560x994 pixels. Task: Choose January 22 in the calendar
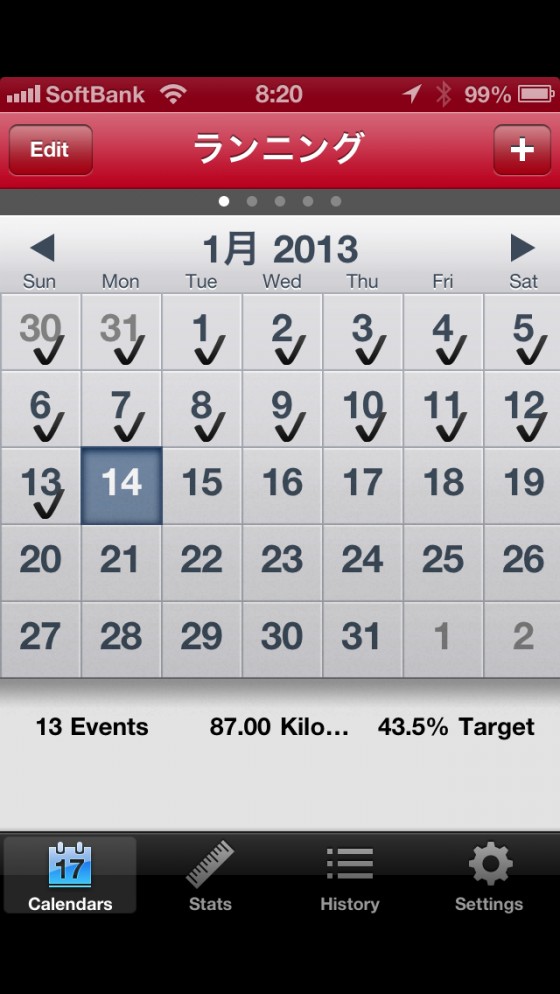(x=202, y=563)
